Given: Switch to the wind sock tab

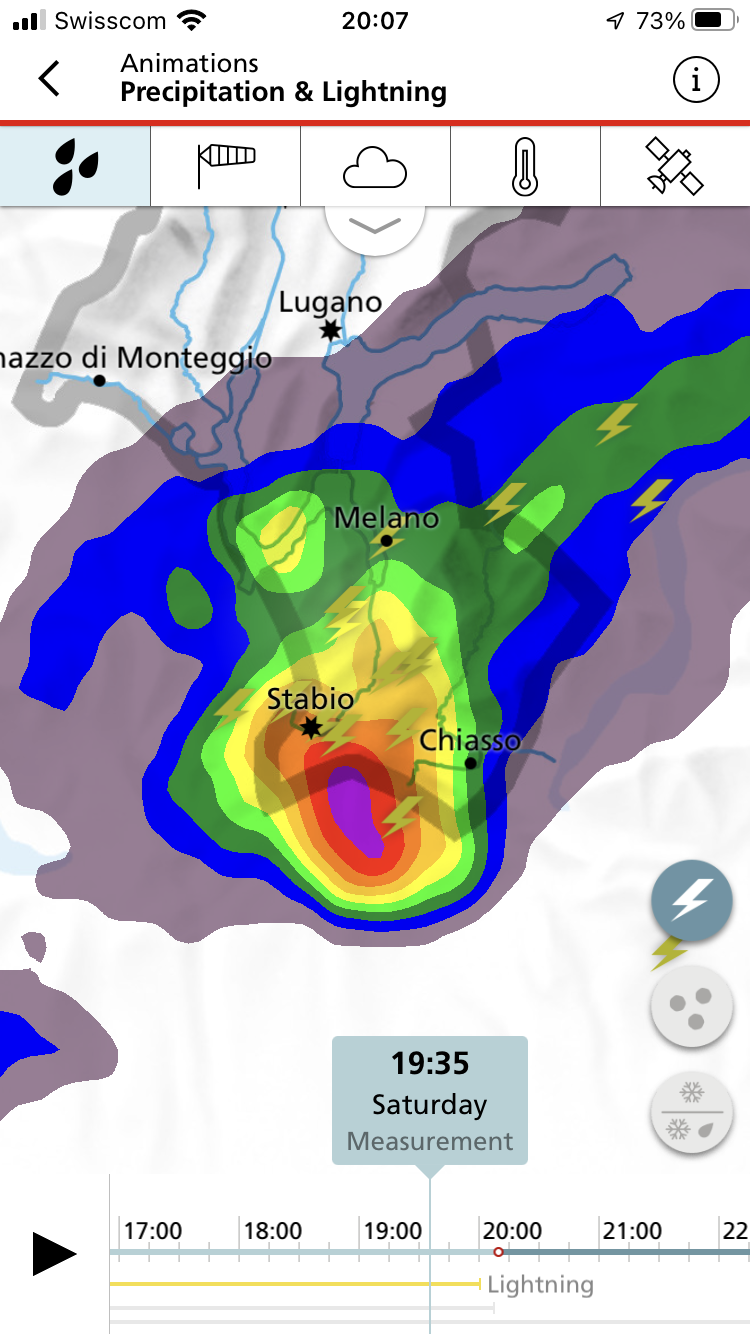Looking at the screenshot, I should 226,166.
